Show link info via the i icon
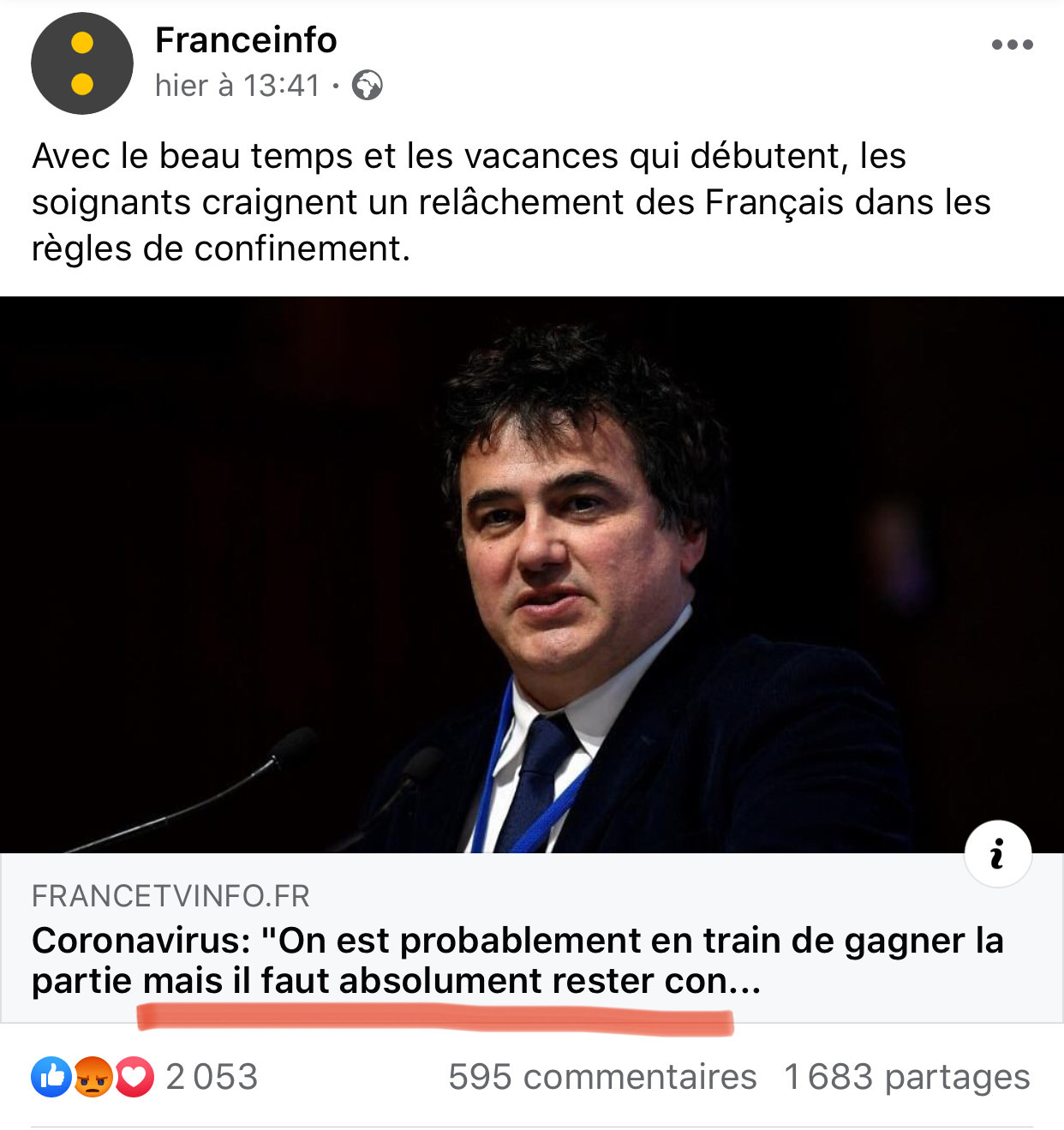The height and width of the screenshot is (1130, 1064). point(997,853)
